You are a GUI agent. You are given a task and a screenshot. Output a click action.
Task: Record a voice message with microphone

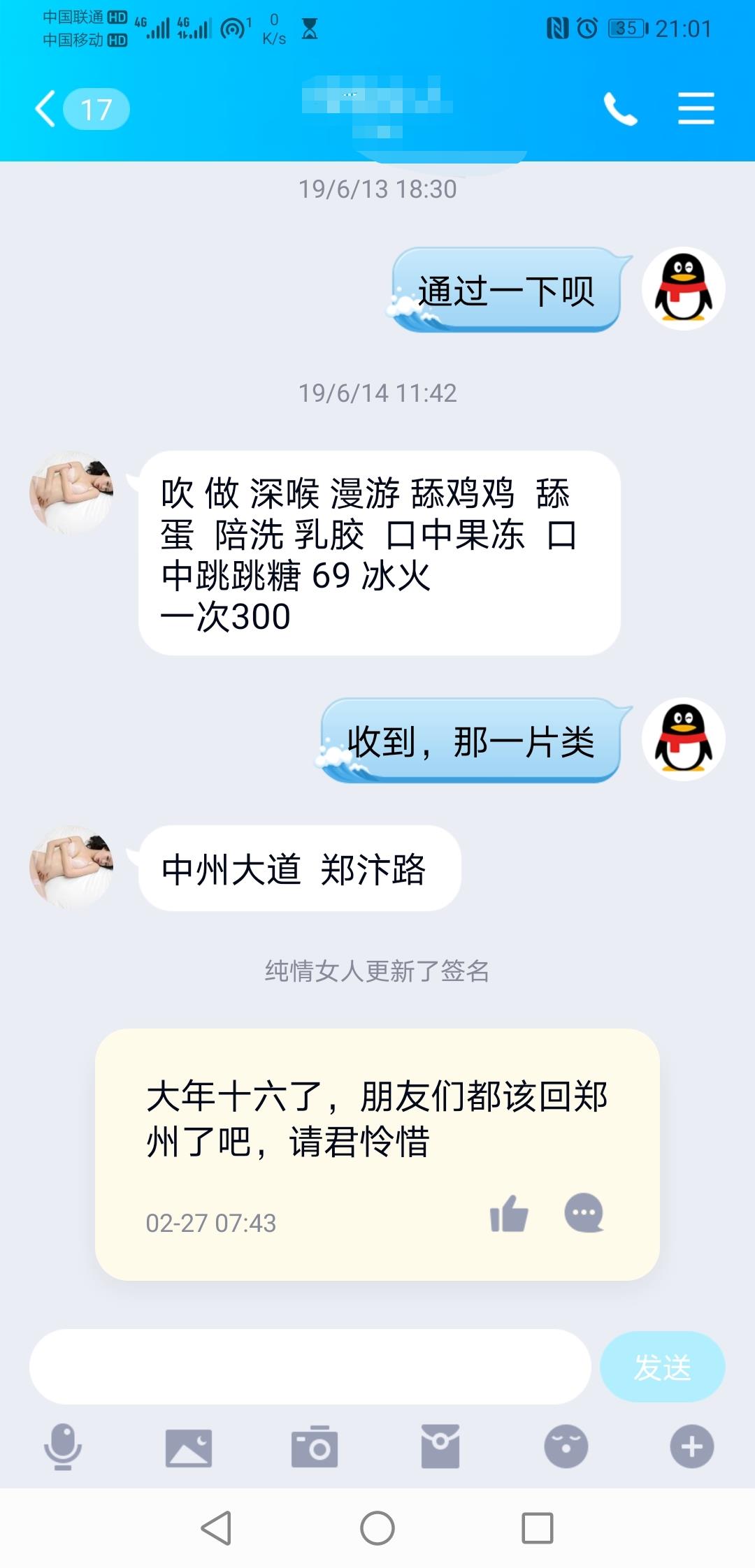(63, 1446)
